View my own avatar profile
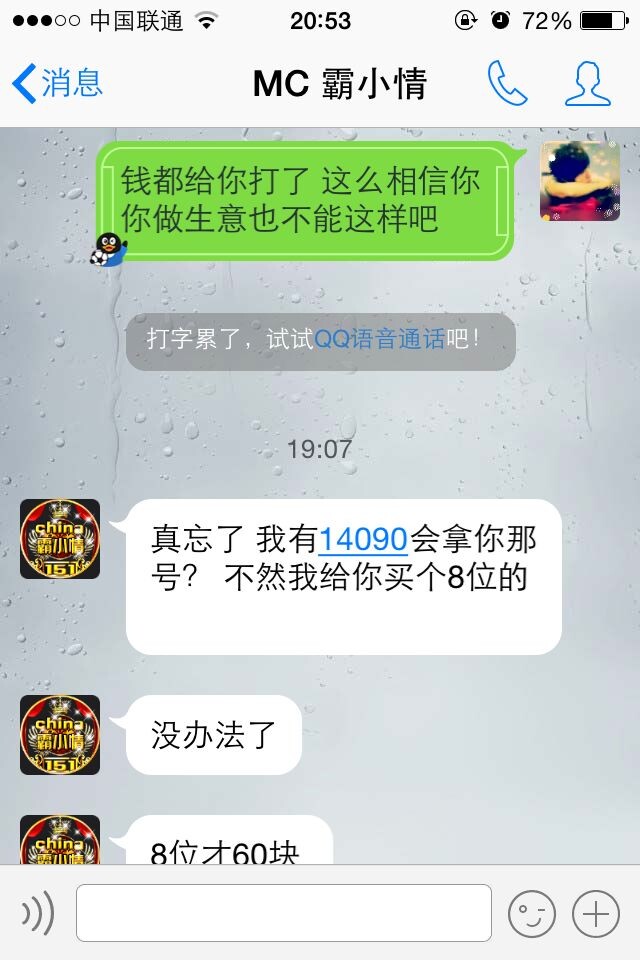640x960 pixels. point(580,181)
